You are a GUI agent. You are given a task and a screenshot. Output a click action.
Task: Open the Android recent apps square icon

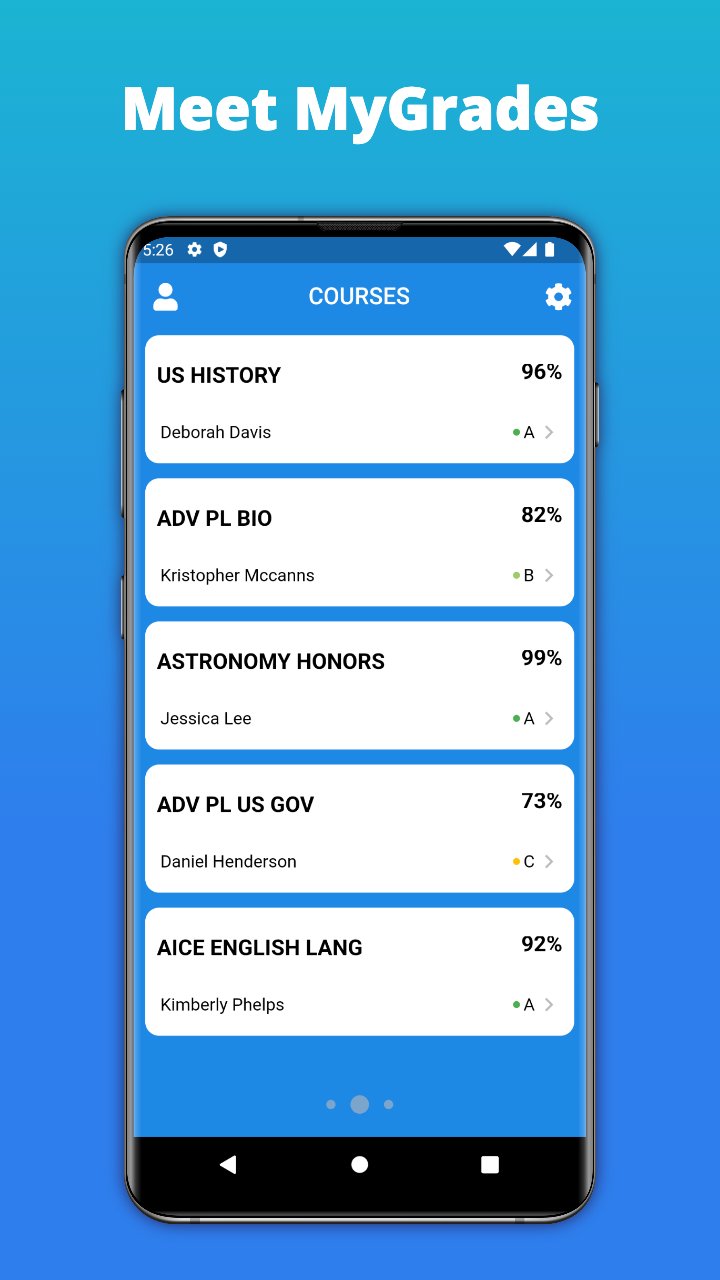[x=489, y=1164]
